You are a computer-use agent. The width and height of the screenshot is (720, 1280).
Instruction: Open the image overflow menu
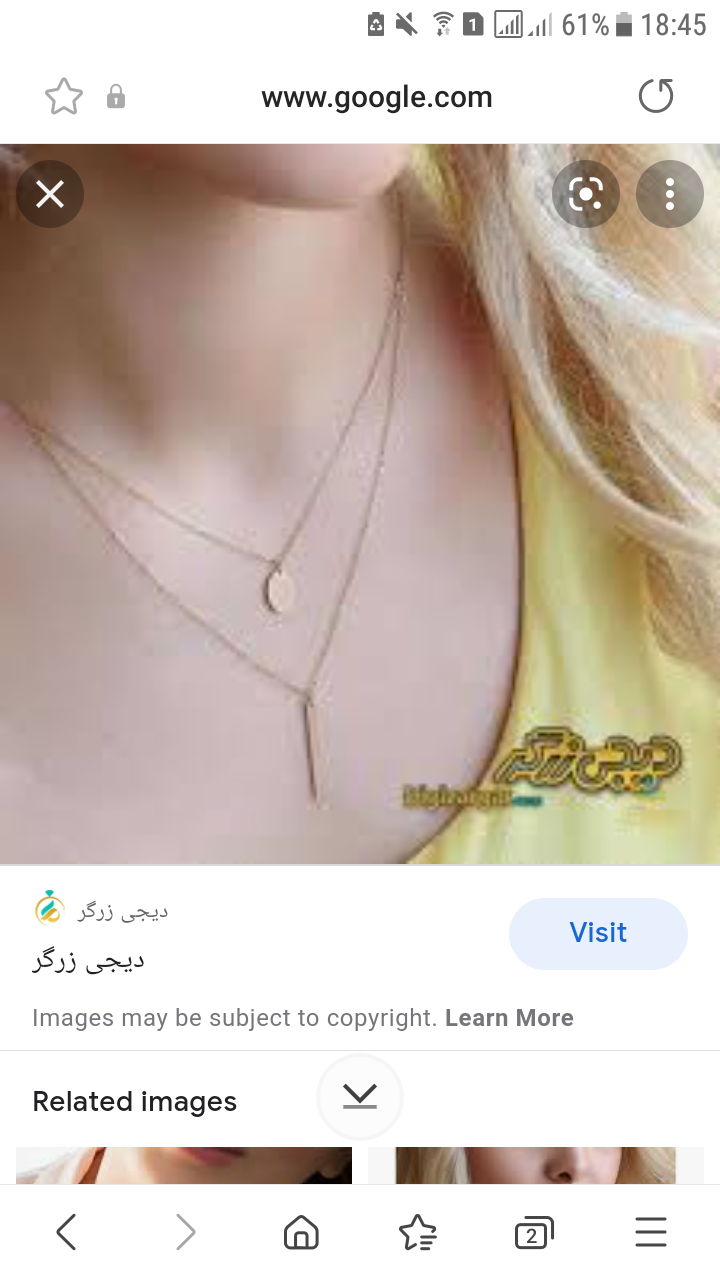click(x=670, y=194)
